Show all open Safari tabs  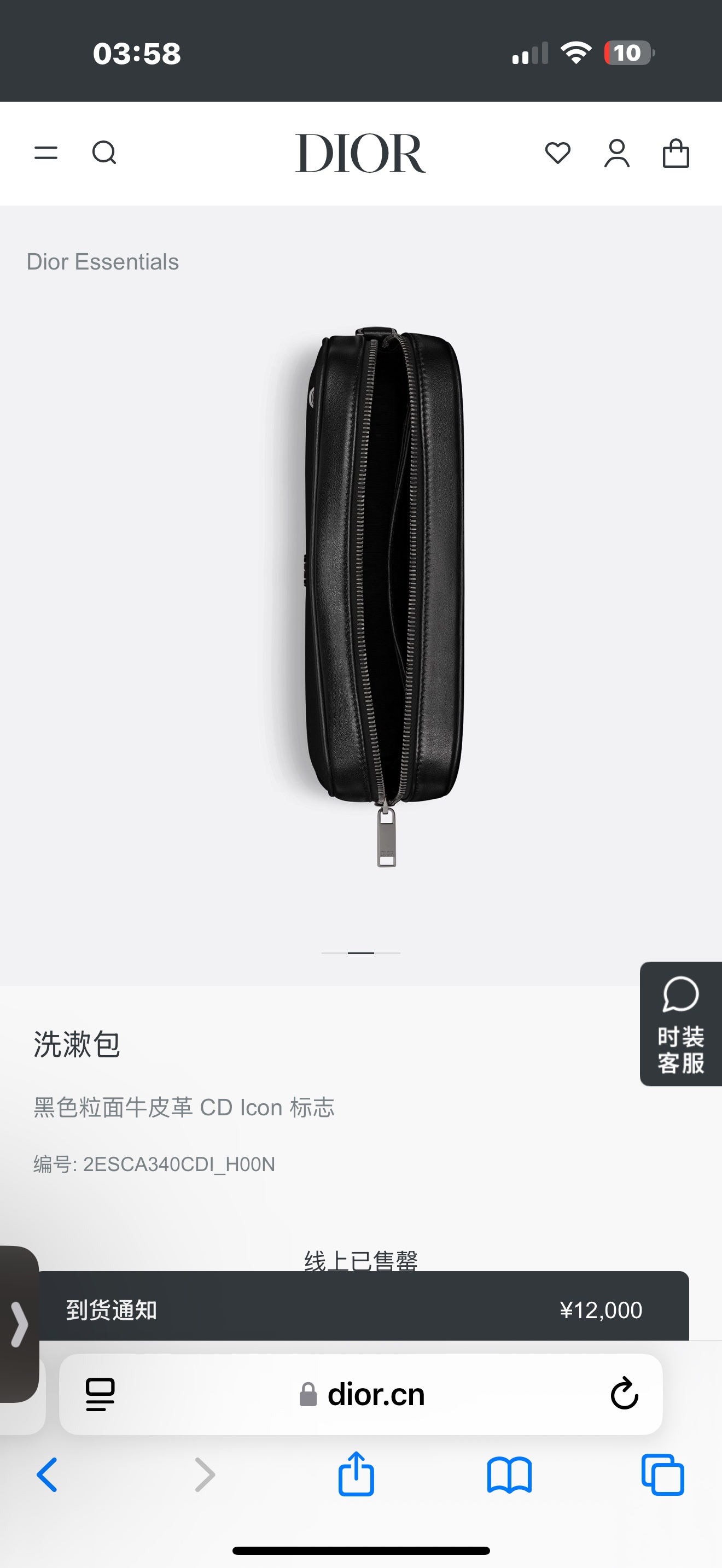coord(663,1475)
